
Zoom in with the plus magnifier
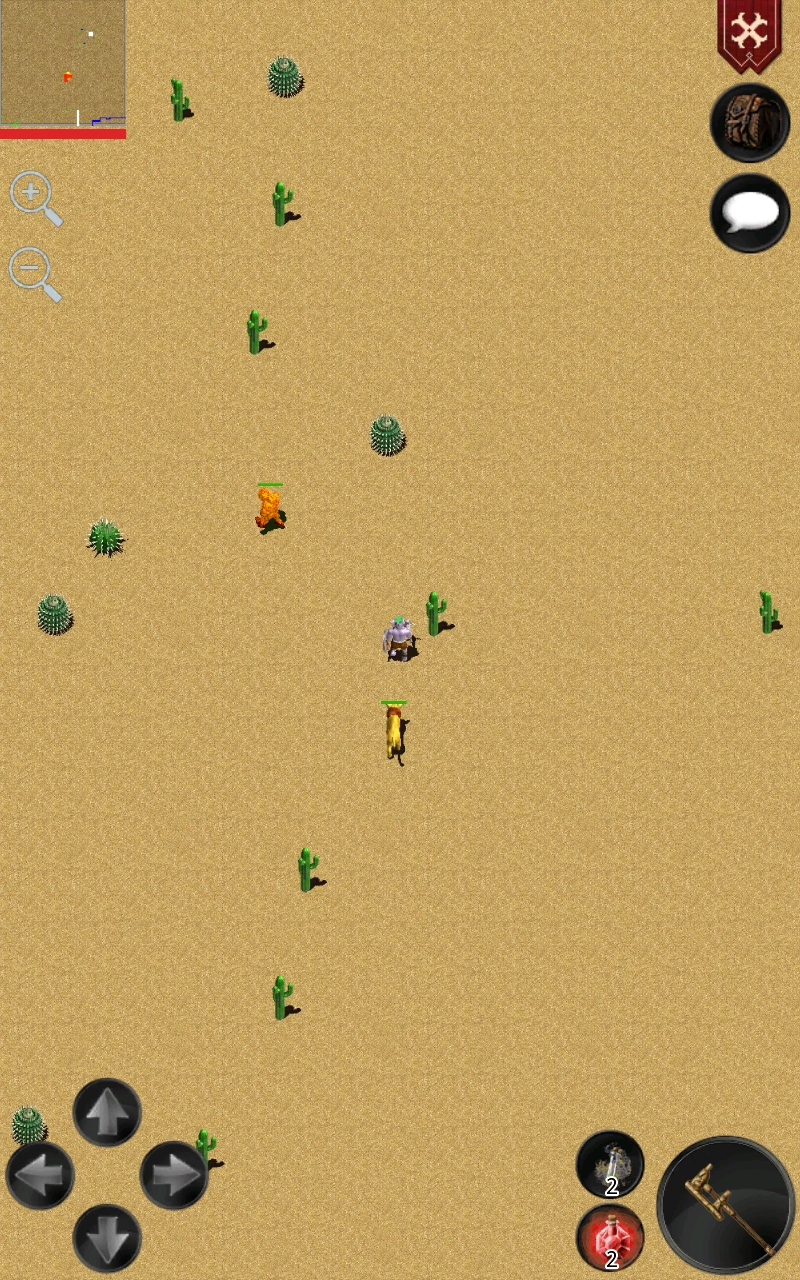tap(35, 197)
